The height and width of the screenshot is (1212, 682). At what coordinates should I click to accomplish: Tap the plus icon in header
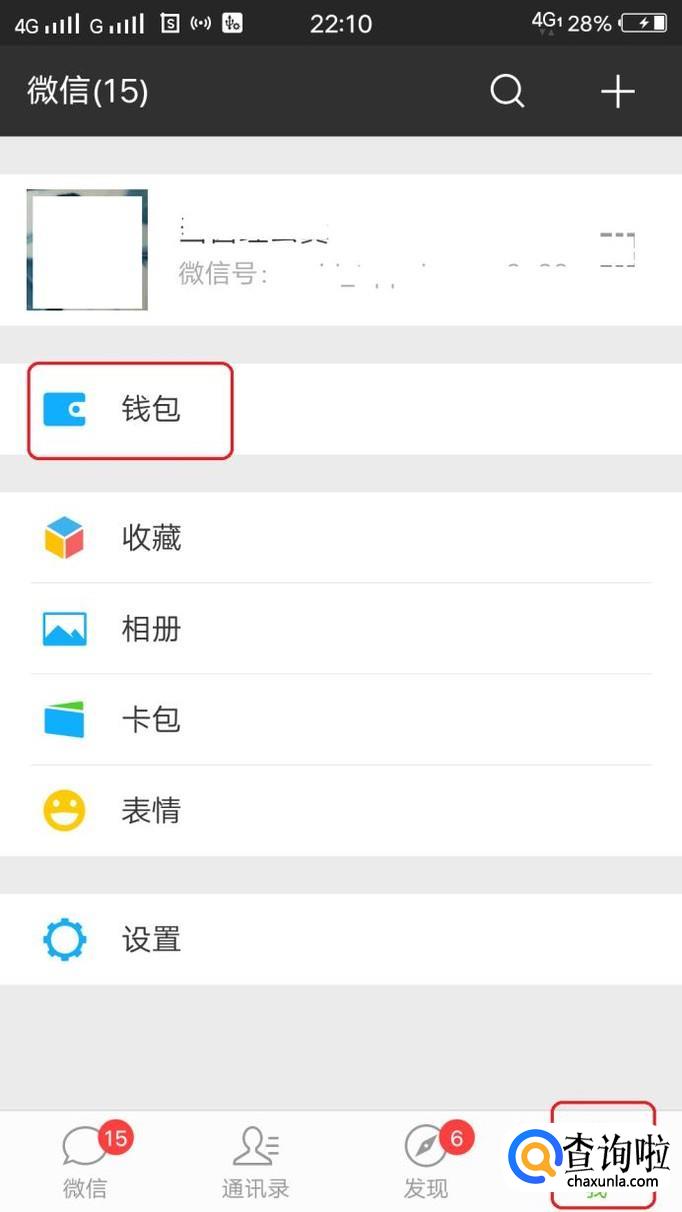point(618,92)
